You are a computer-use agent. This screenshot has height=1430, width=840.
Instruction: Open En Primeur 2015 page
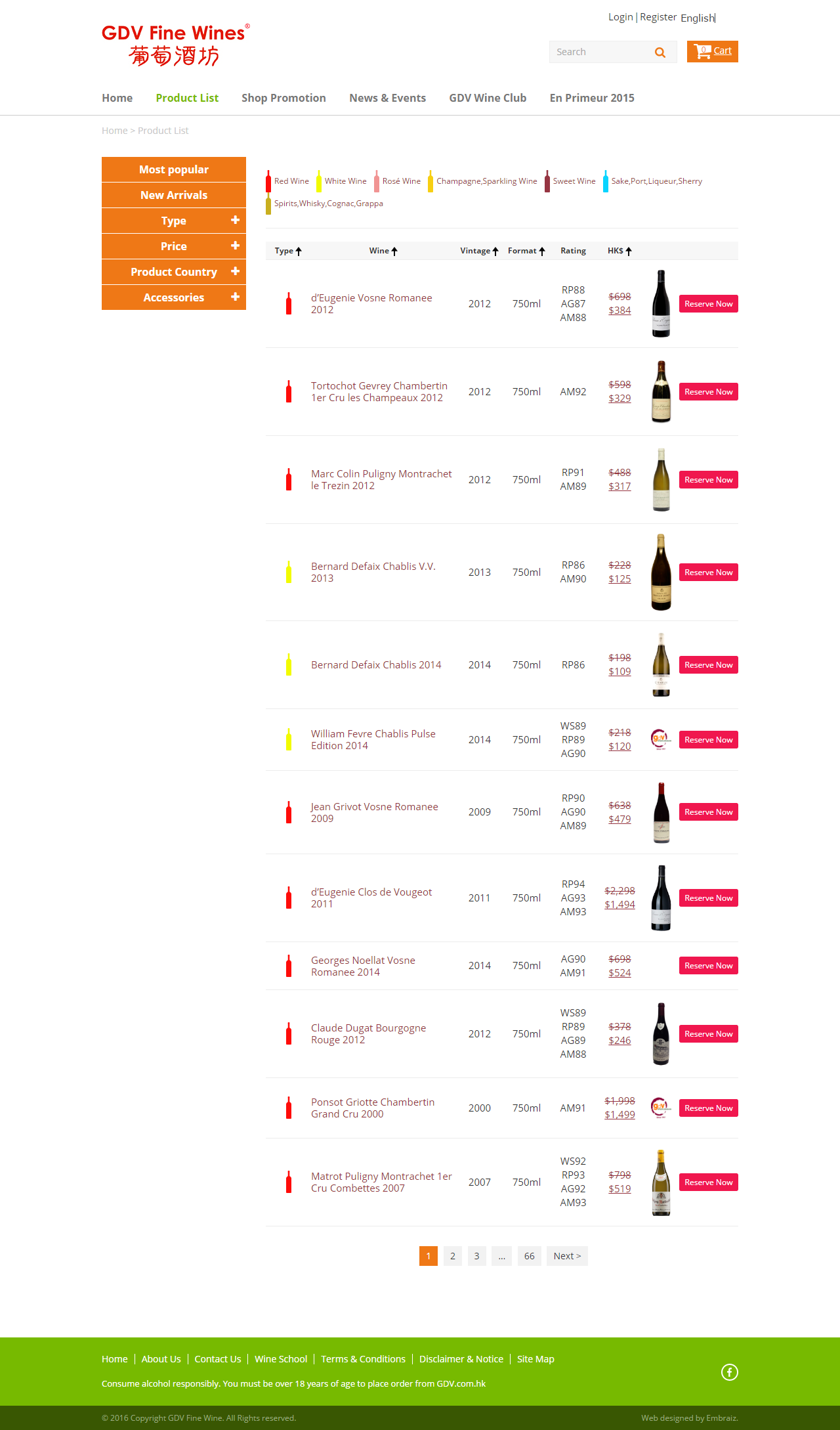coord(592,98)
